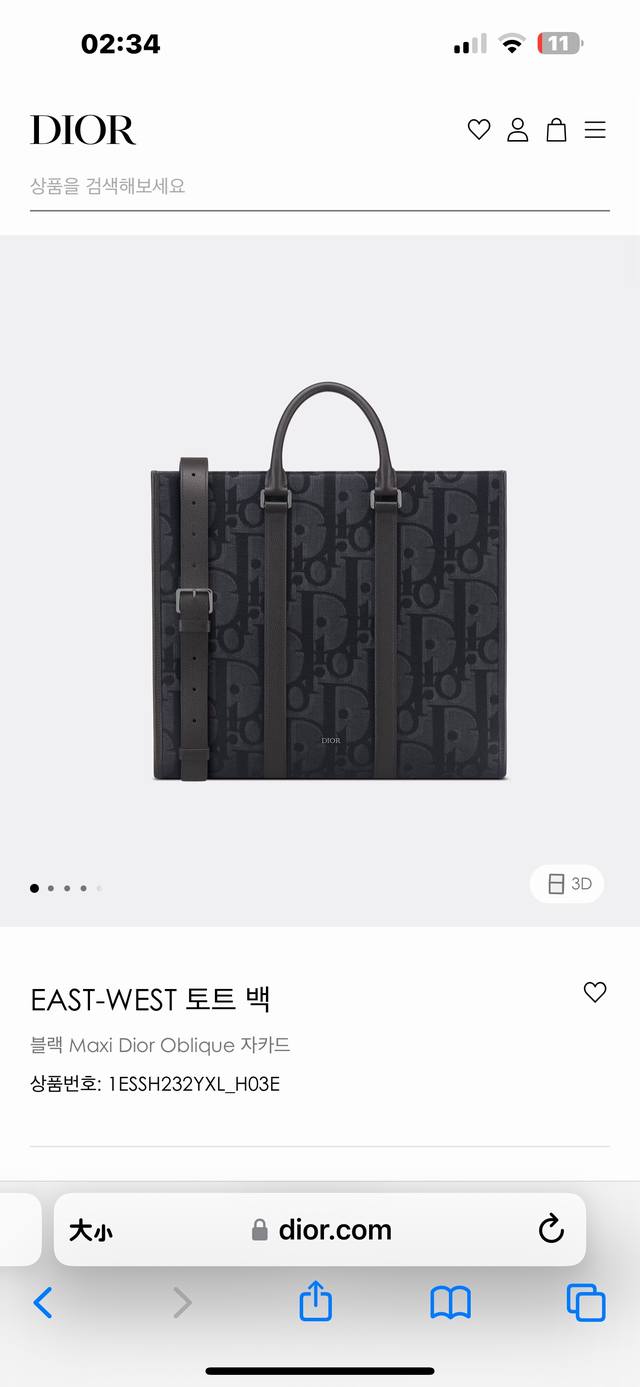Image resolution: width=640 pixels, height=1387 pixels.
Task: Open the tote bag product image
Action: pos(330,580)
